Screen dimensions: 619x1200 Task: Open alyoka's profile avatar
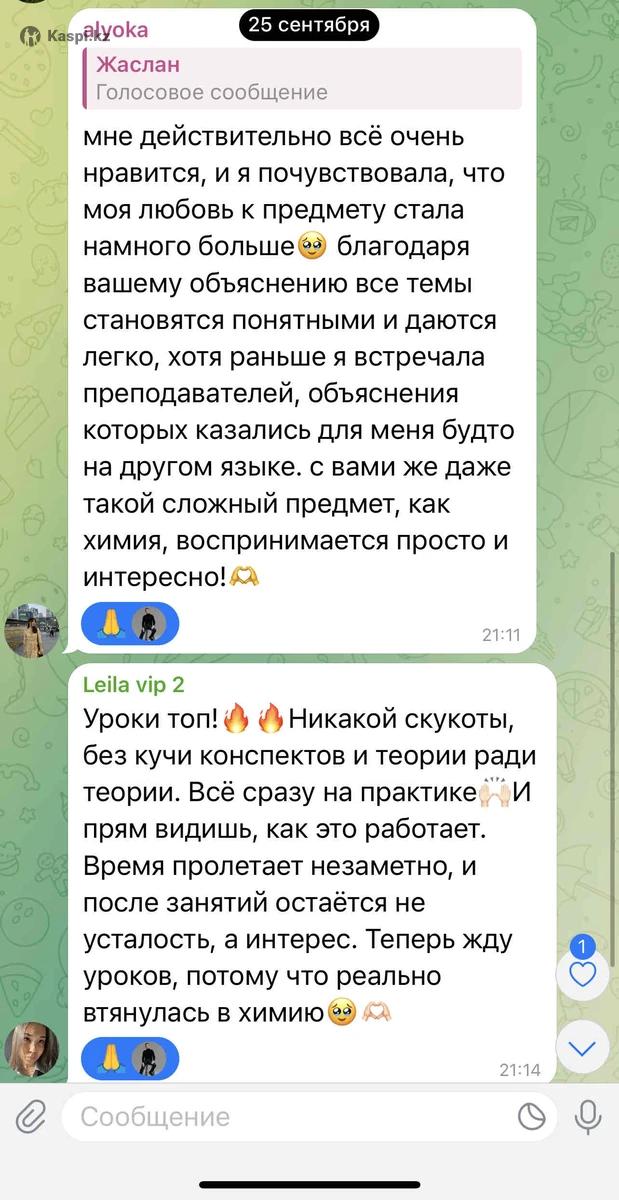tap(32, 630)
